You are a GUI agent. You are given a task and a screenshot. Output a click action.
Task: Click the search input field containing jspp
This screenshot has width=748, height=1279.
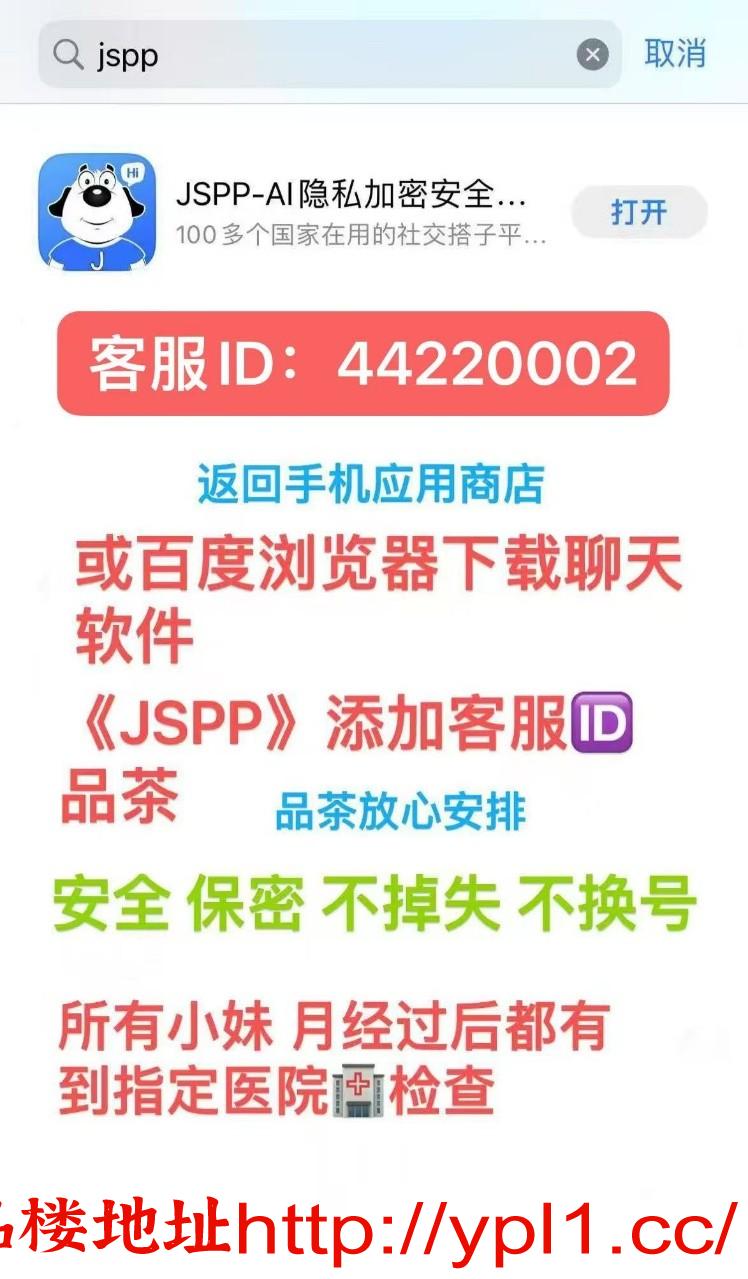(300, 56)
